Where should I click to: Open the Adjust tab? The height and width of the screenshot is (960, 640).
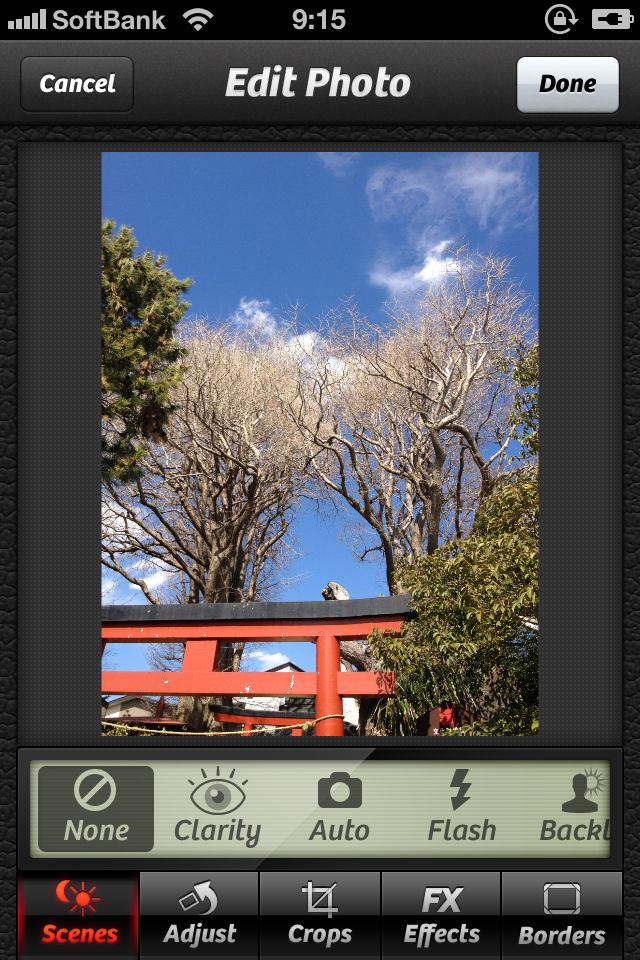tap(199, 914)
